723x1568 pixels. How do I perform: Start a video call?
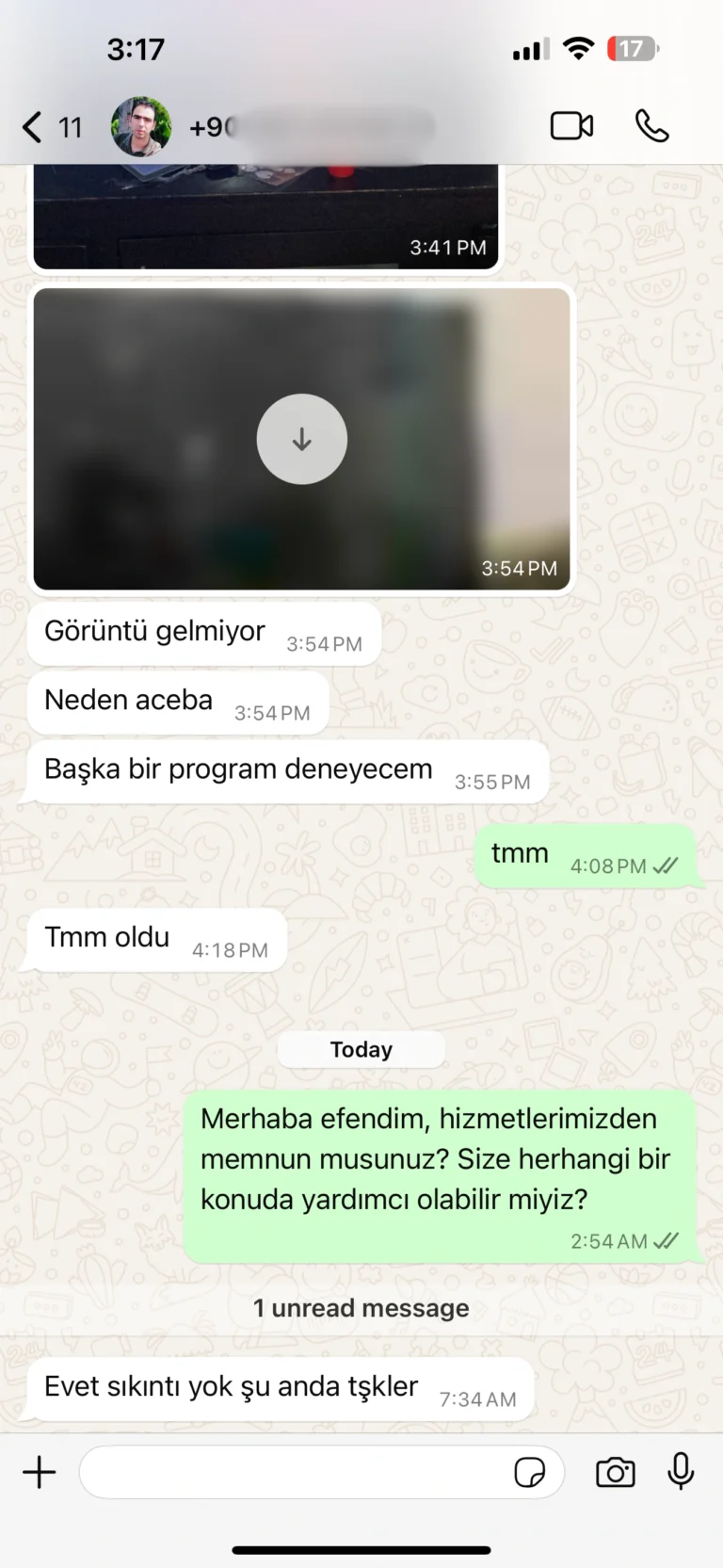(x=571, y=126)
